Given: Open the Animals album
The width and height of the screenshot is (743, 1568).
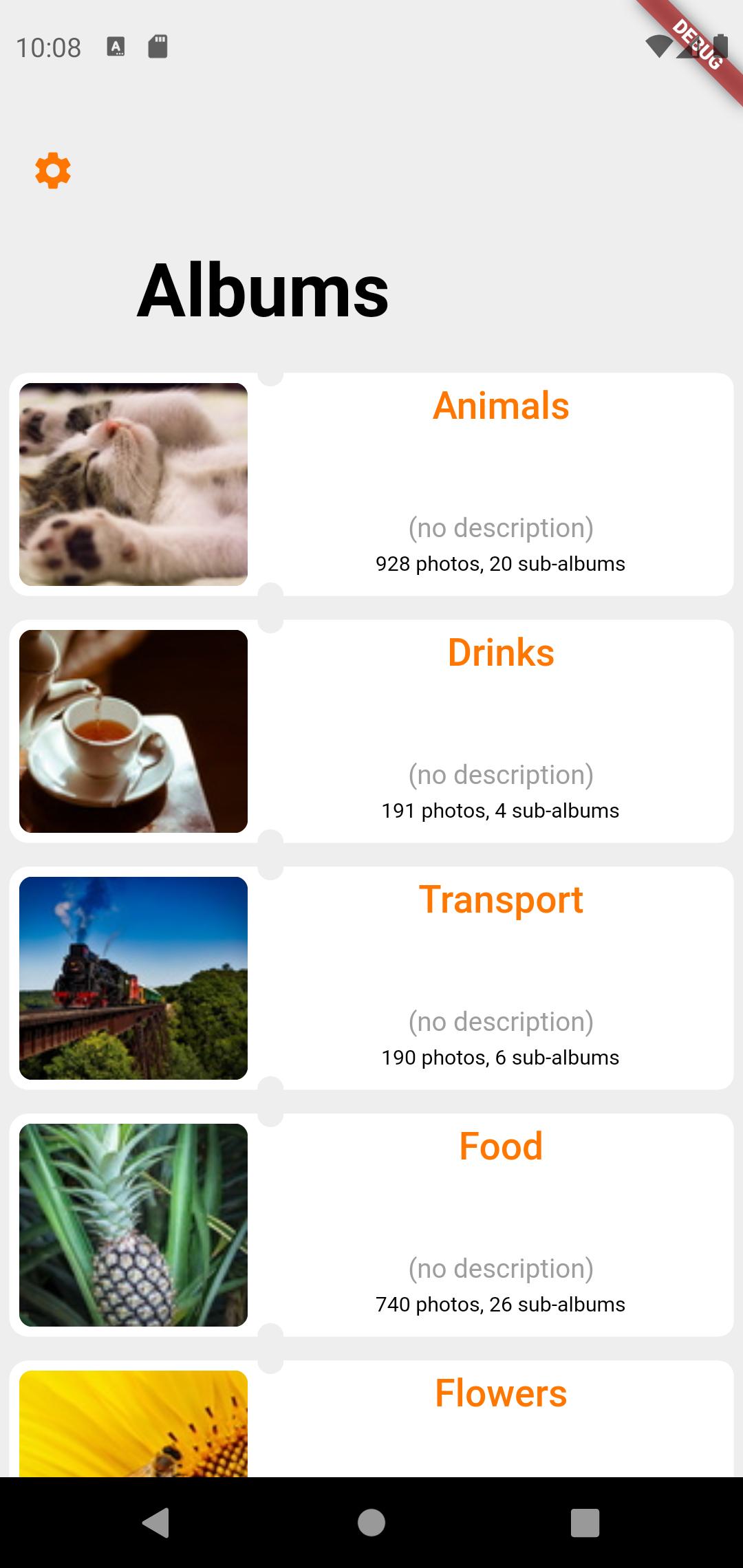Looking at the screenshot, I should tap(371, 484).
